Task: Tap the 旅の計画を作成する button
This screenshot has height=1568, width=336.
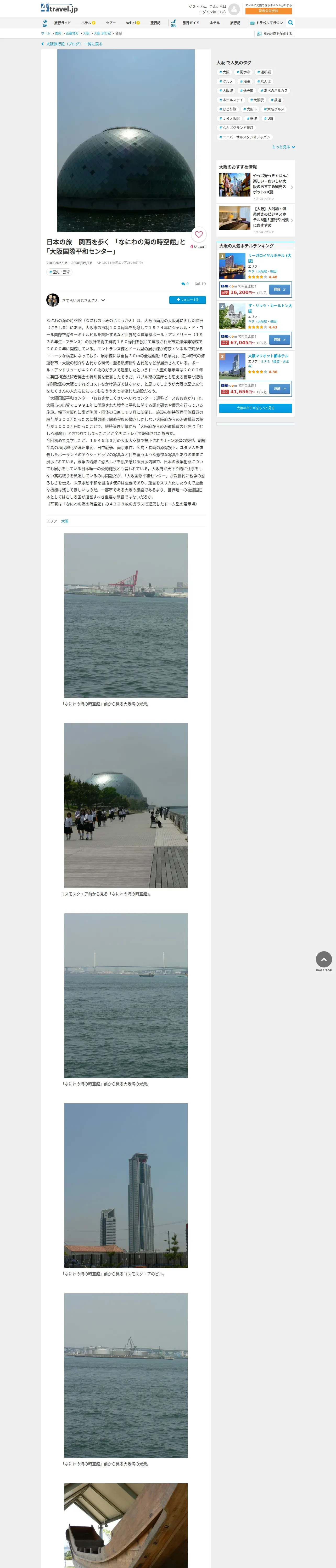Action: [x=275, y=33]
